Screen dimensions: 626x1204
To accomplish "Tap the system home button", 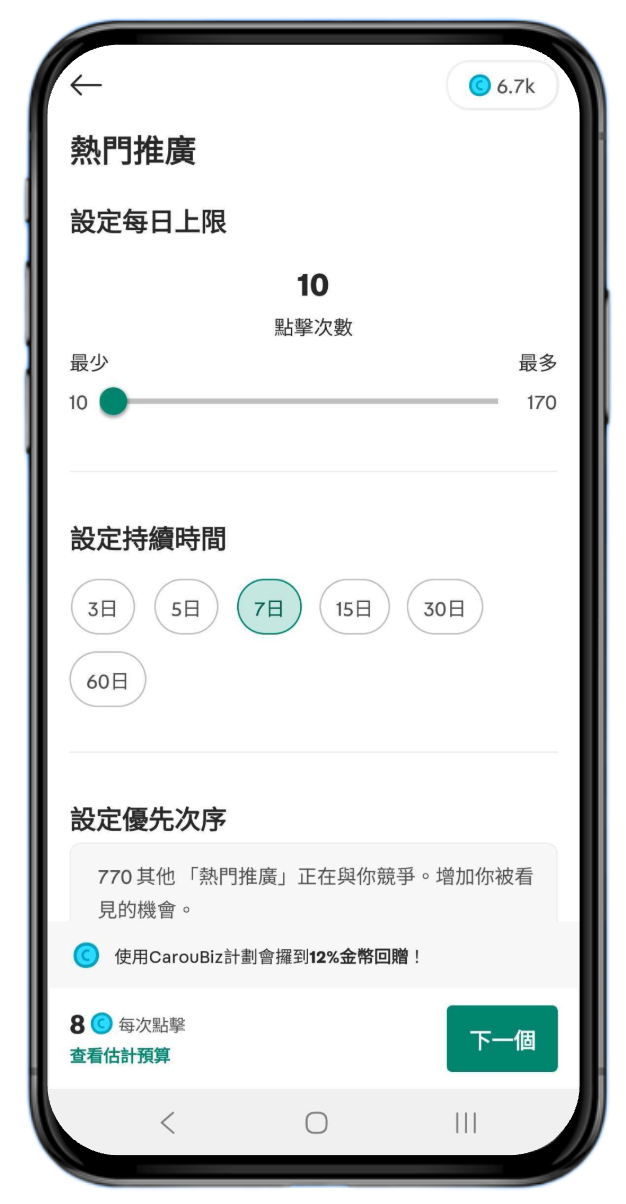I will click(316, 1122).
